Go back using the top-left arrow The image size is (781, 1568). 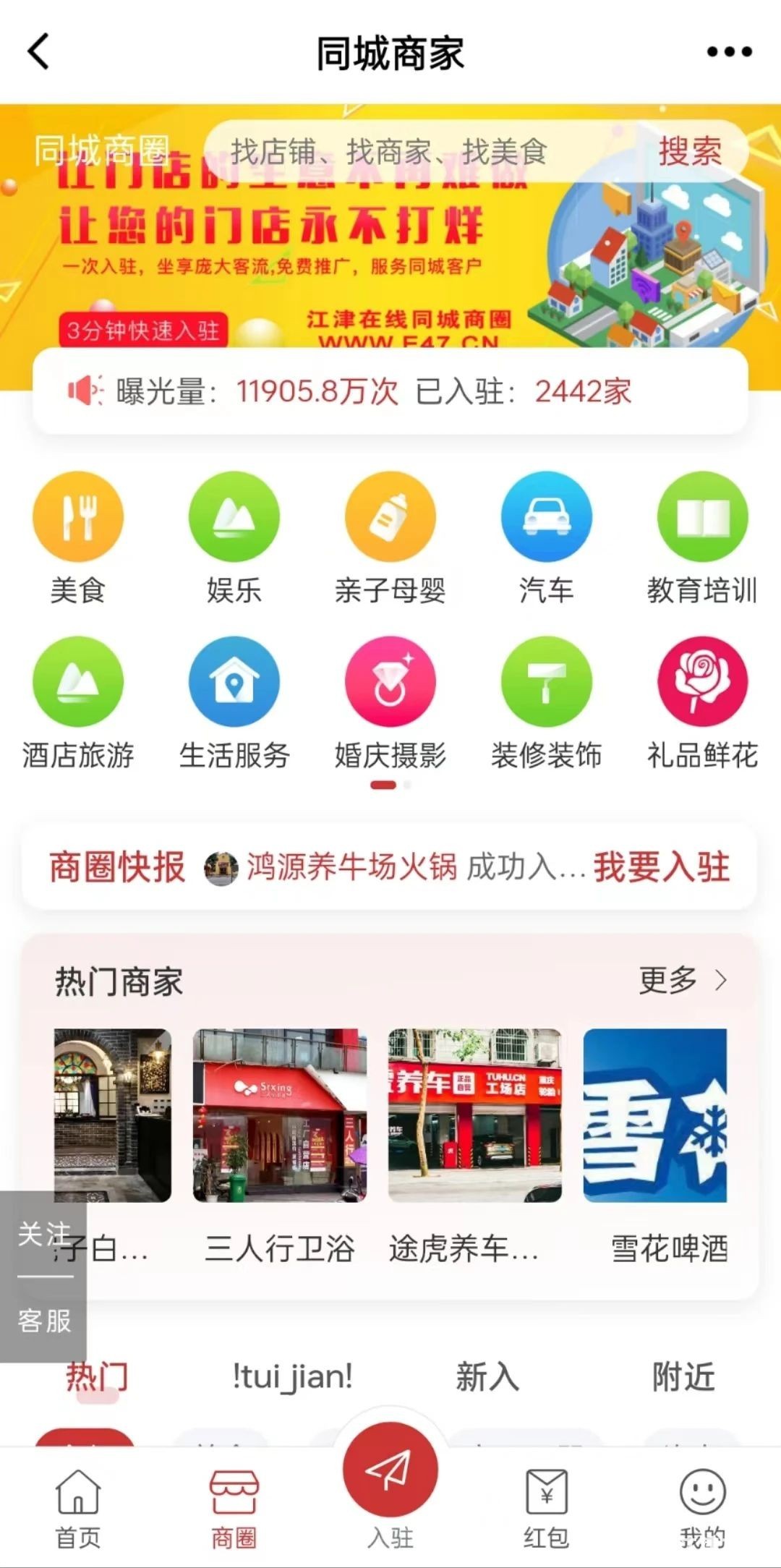point(39,52)
